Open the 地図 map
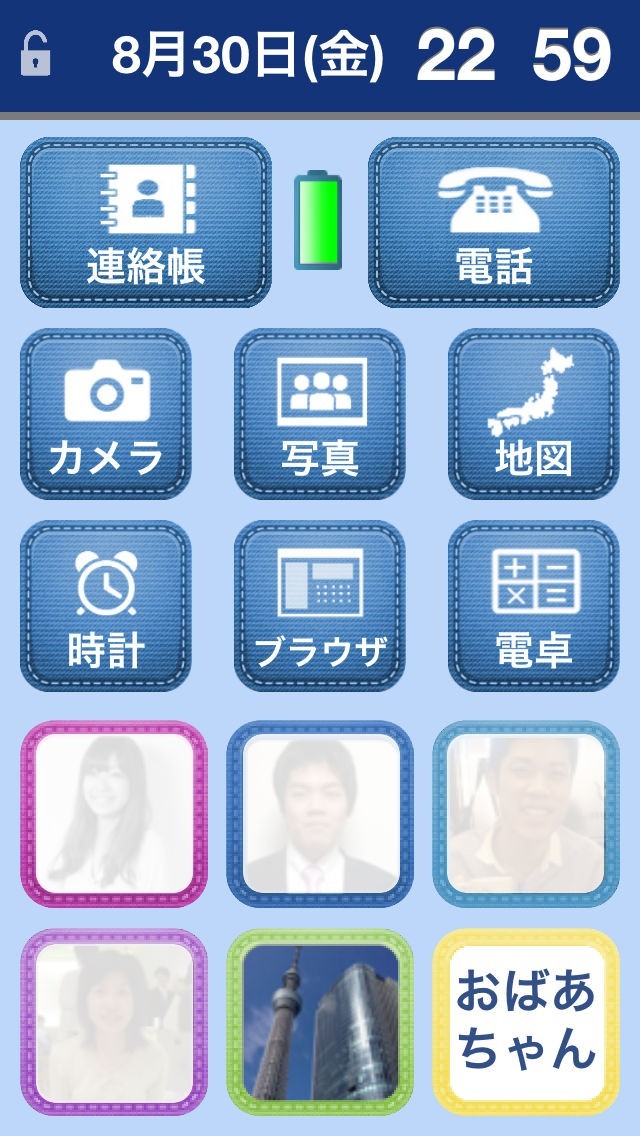The image size is (640, 1136). point(534,413)
